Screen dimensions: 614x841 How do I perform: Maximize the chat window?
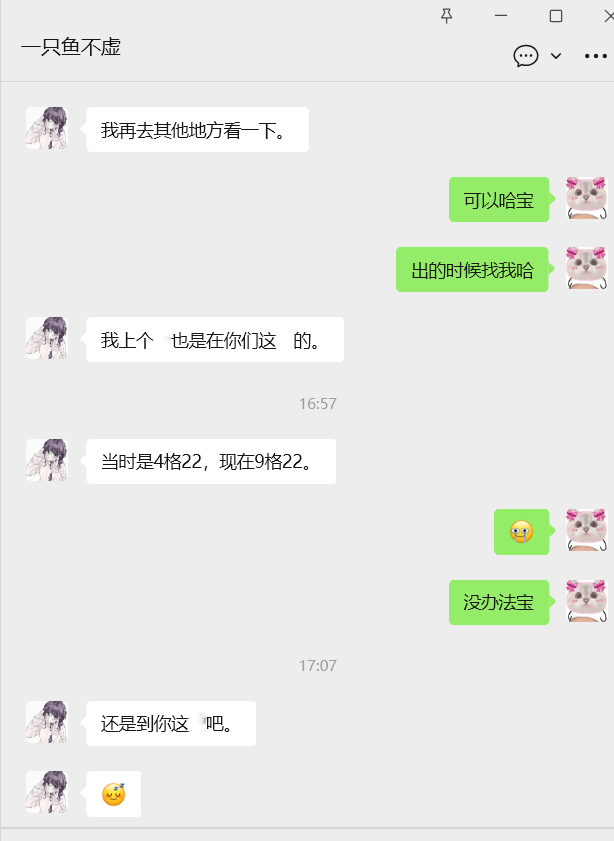pos(556,15)
